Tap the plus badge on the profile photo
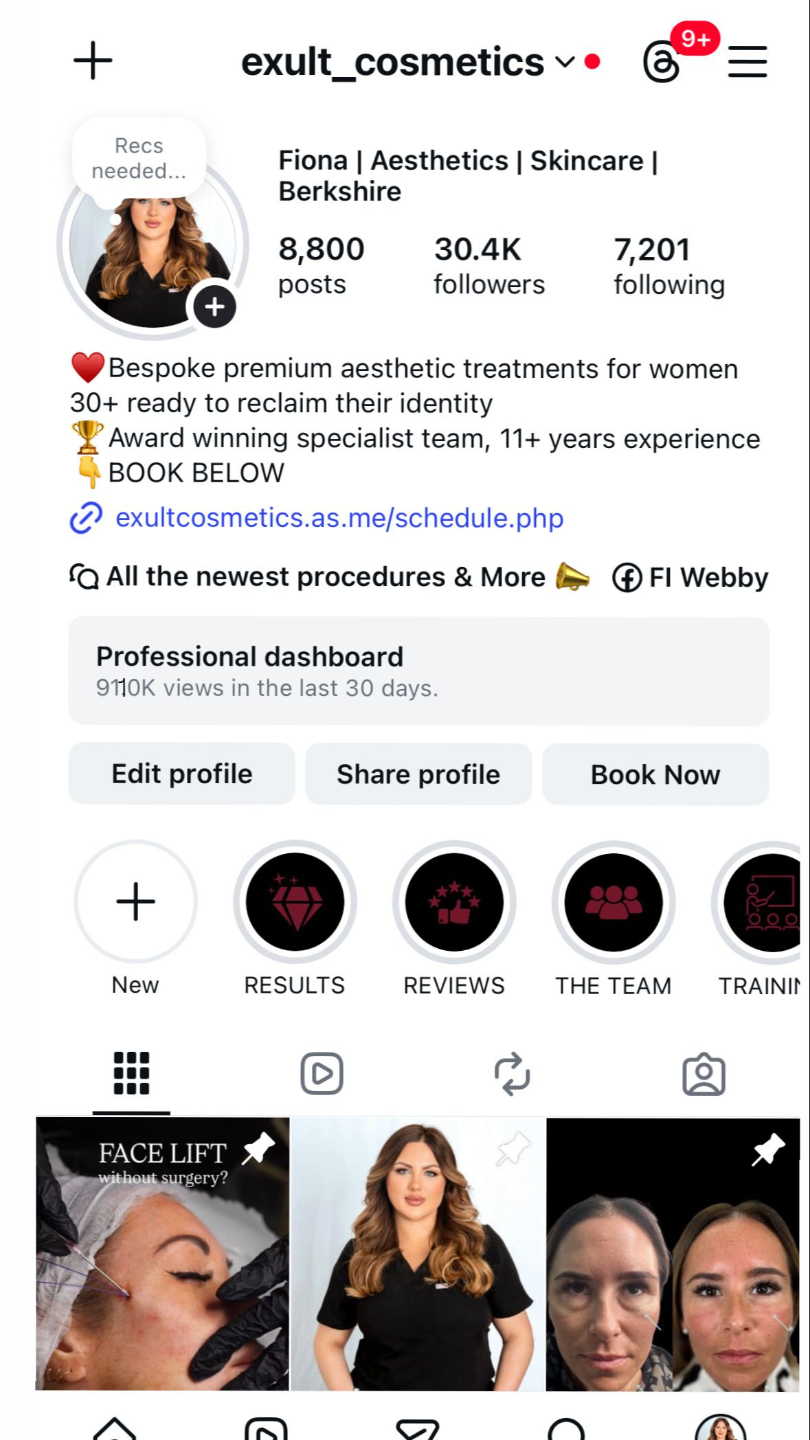Viewport: 810px width, 1440px height. click(214, 307)
